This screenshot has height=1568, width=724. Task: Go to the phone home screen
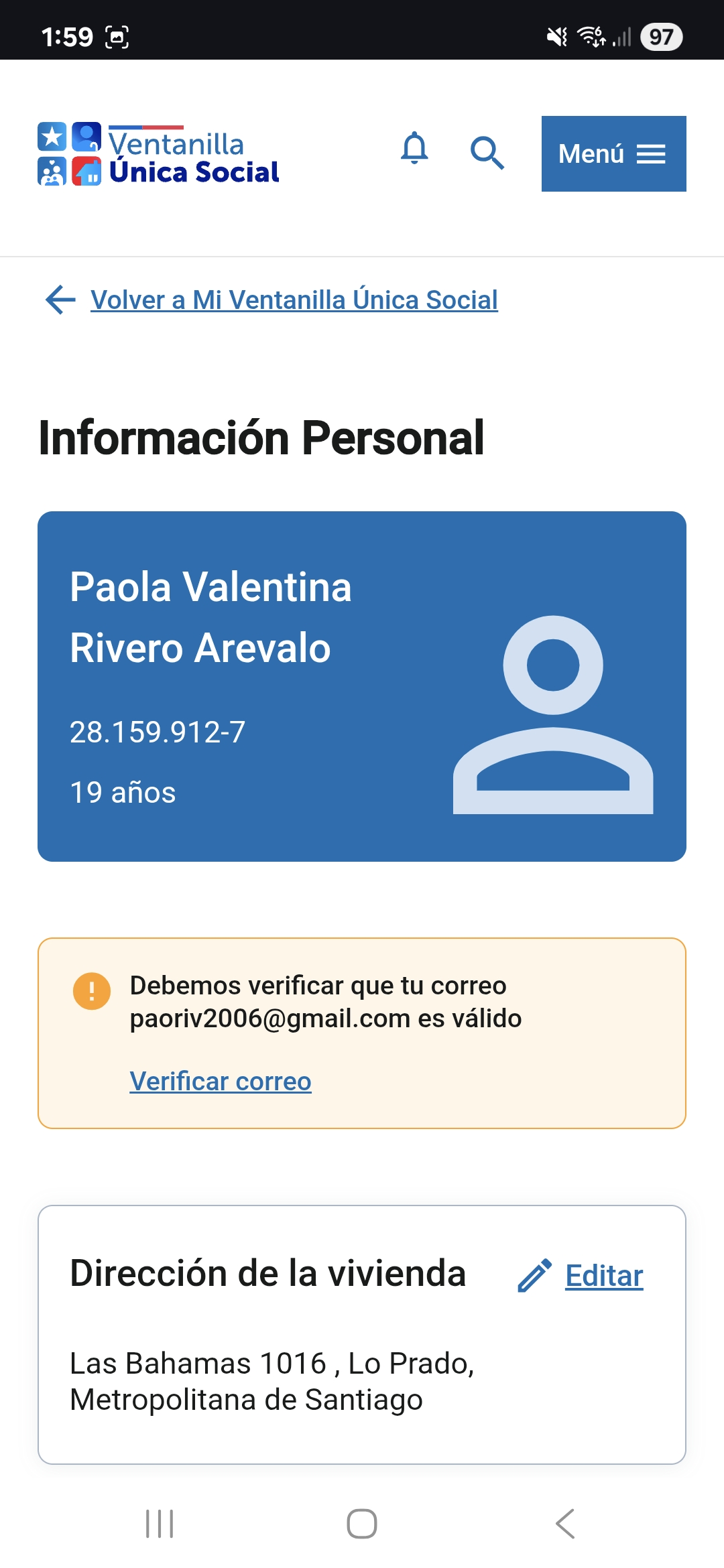pos(362,1524)
